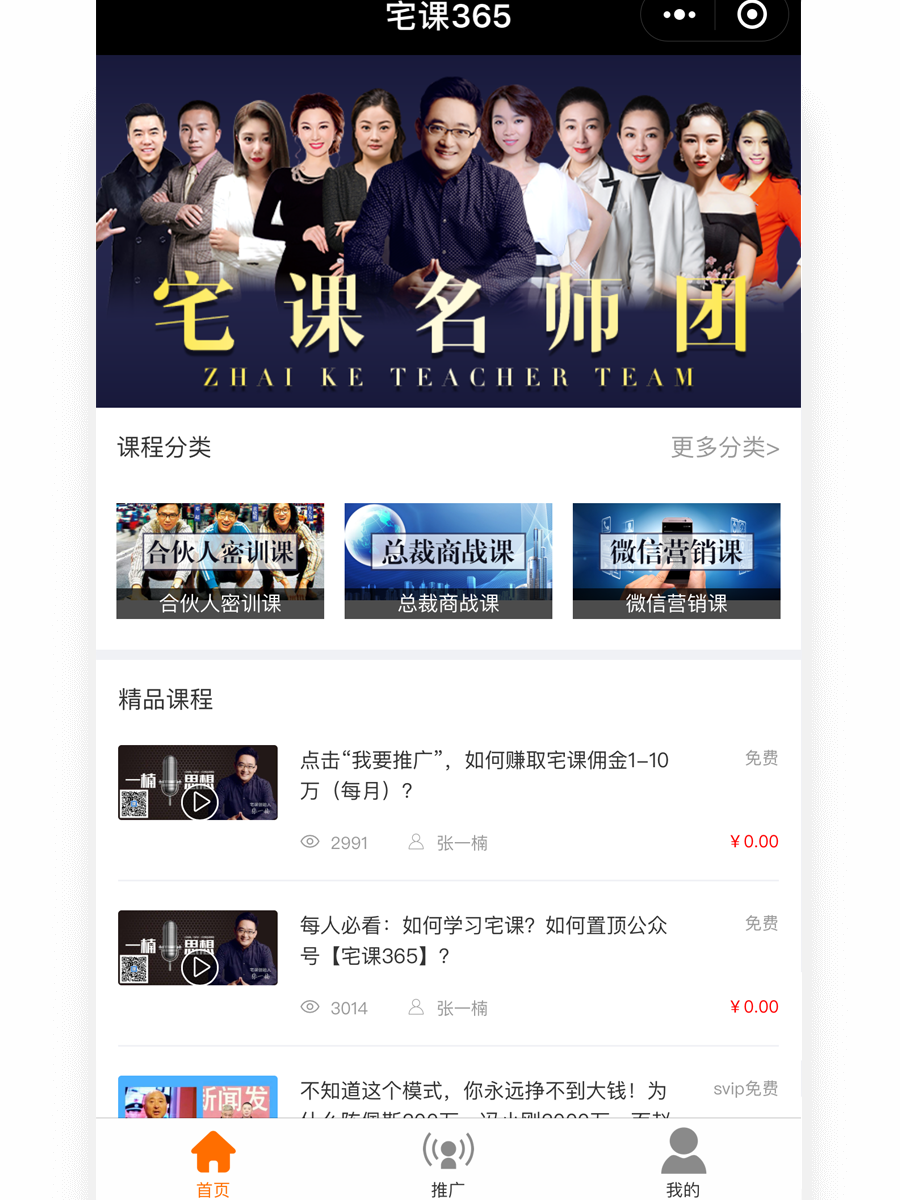900x1200 pixels.
Task: Open the 合伙人密训课 category
Action: 219,560
